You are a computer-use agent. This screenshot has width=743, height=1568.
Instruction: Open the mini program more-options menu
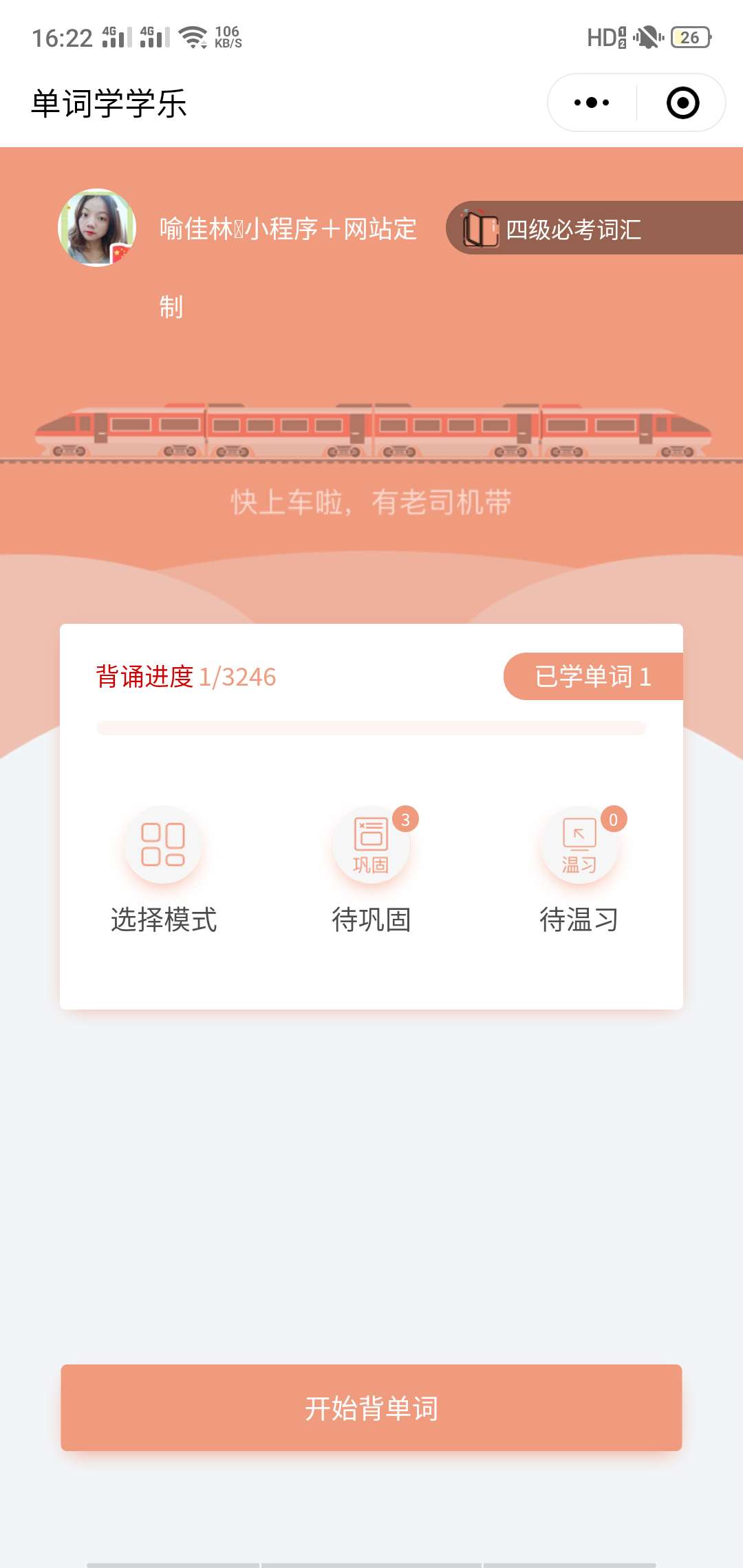tap(592, 103)
